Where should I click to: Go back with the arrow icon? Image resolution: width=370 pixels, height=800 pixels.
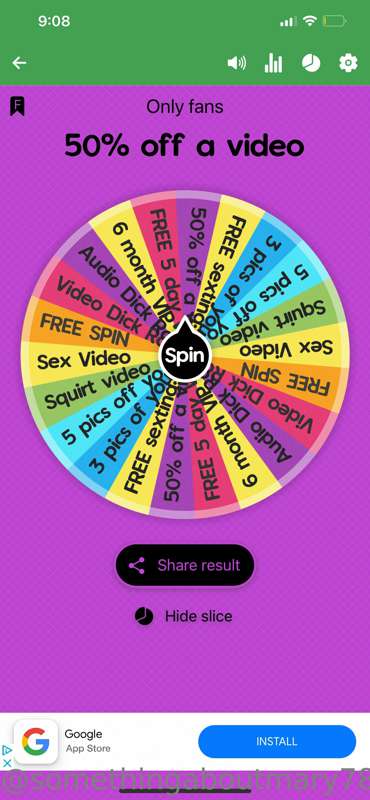pos(19,63)
